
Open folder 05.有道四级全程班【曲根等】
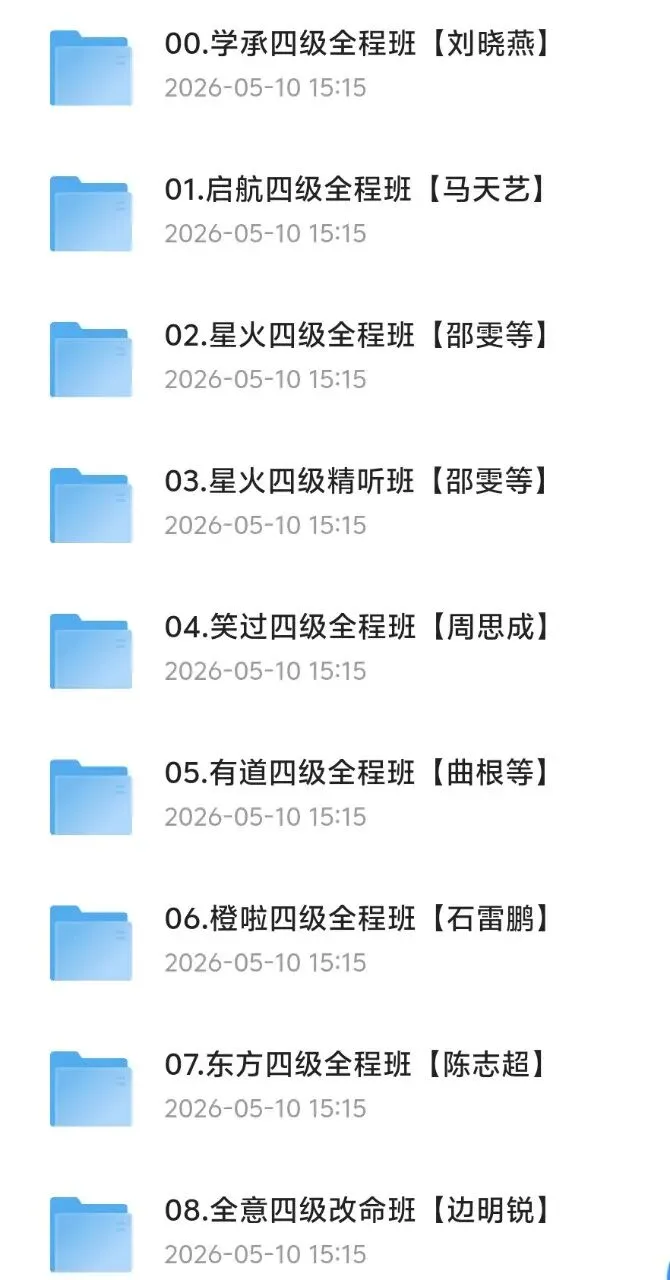coord(335,796)
